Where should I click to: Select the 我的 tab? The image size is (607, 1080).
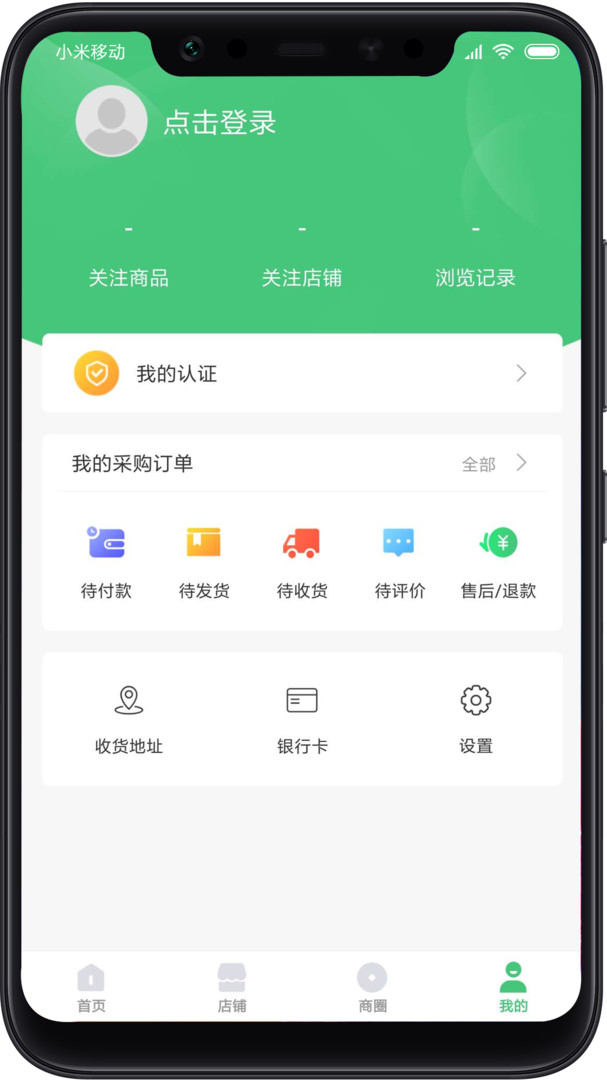point(513,988)
